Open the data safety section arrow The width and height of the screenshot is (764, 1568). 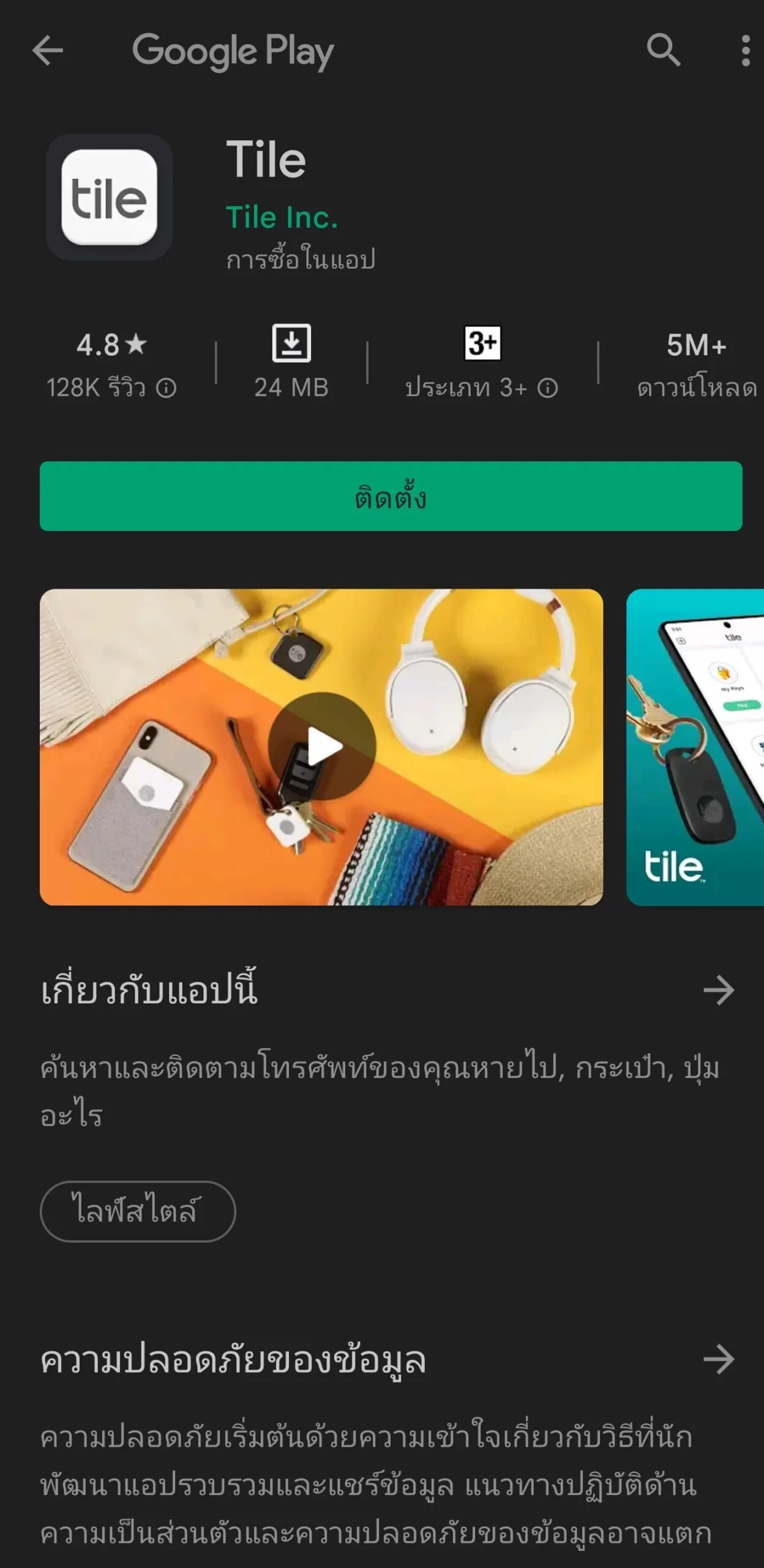pos(718,1359)
